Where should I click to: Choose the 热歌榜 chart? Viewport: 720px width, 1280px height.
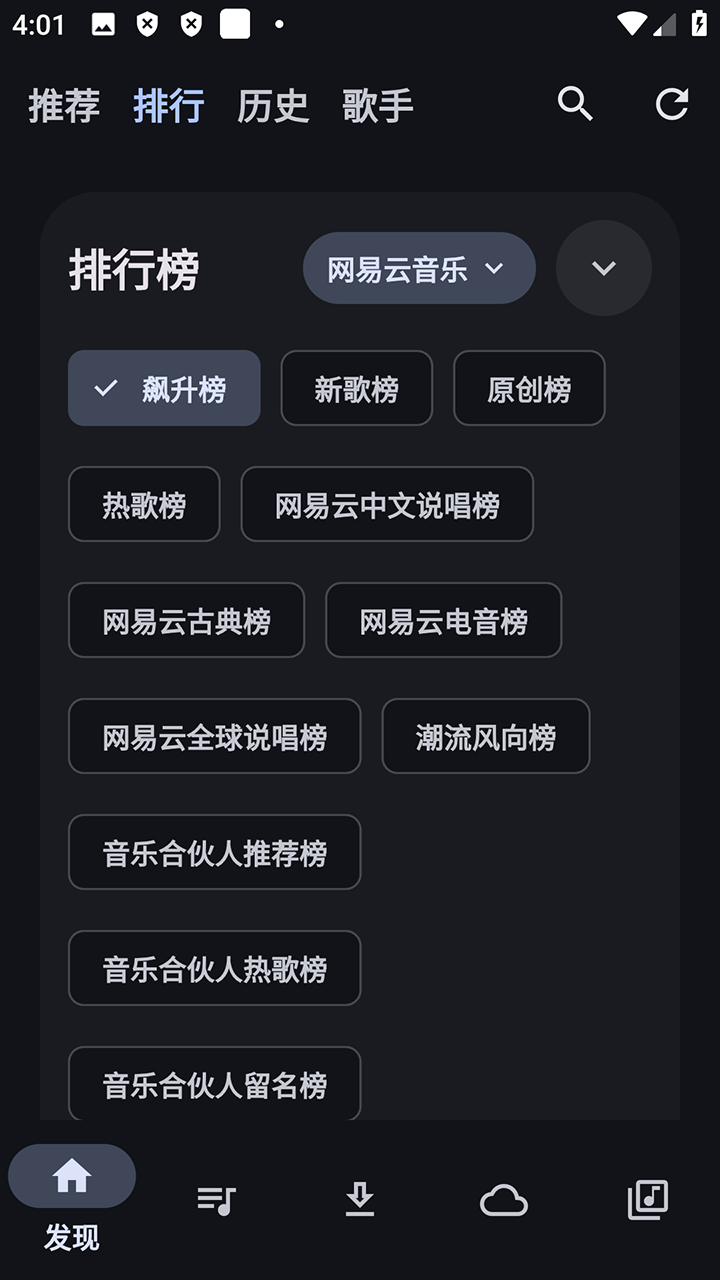(144, 504)
